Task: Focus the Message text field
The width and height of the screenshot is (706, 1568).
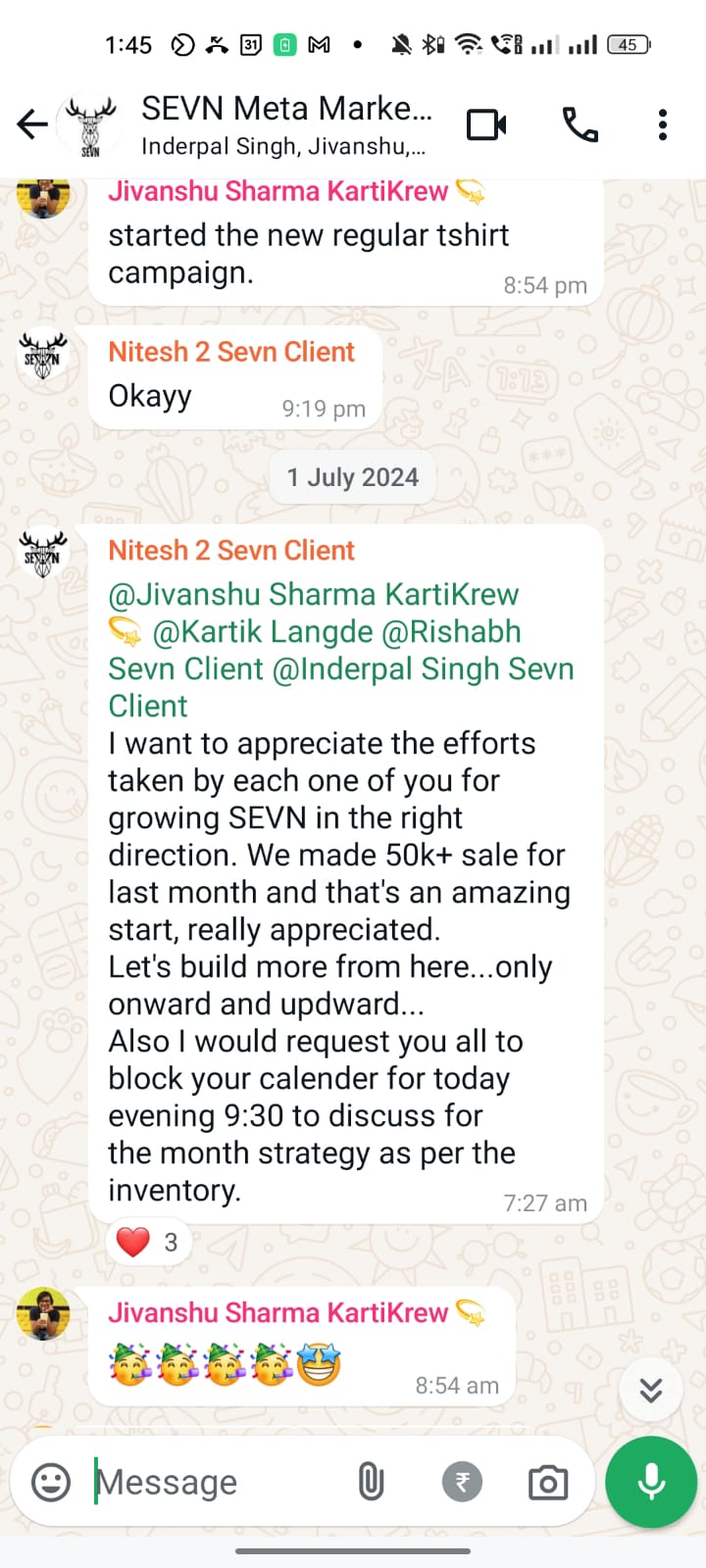Action: tap(216, 1482)
